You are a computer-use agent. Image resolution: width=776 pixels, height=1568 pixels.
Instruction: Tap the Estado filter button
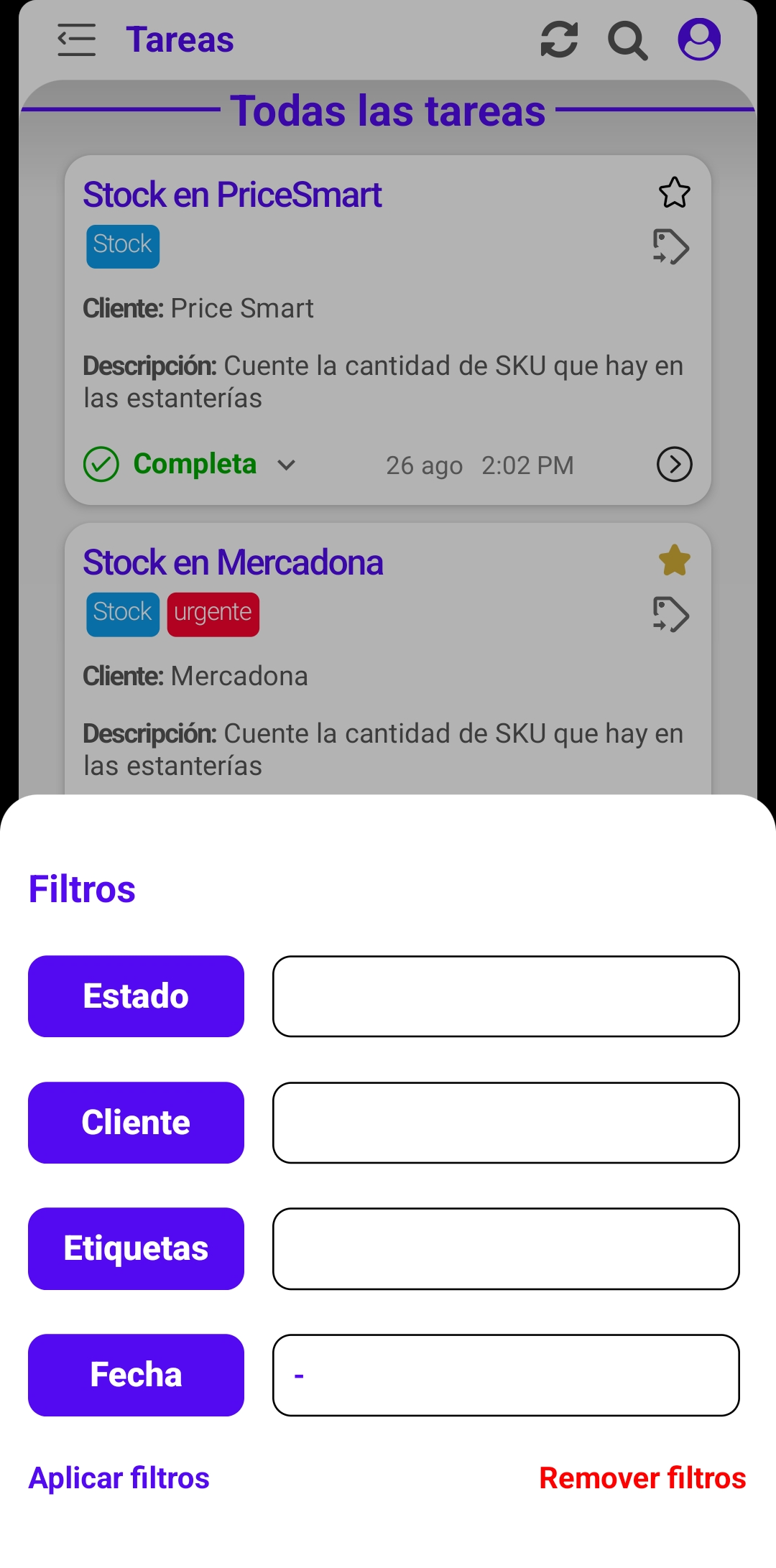click(136, 996)
